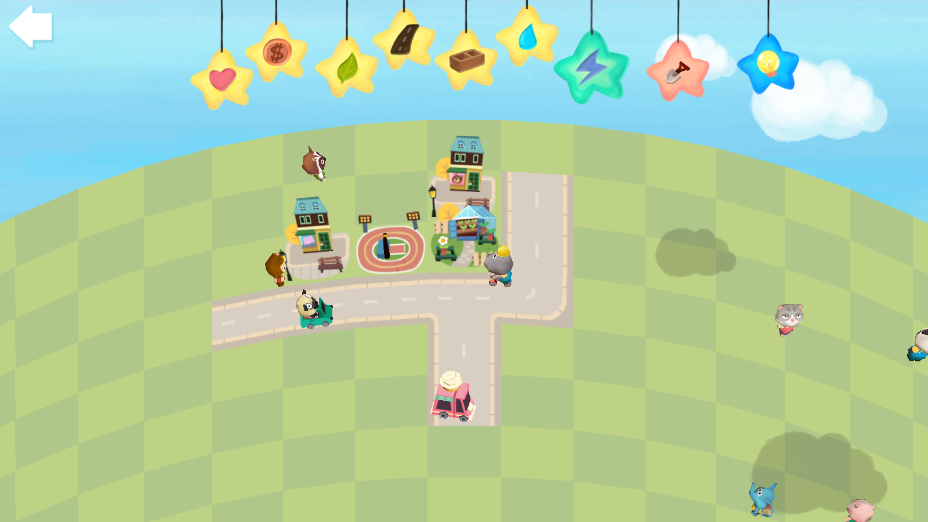Open the dollar coin star
The height and width of the screenshot is (522, 928).
(x=276, y=52)
